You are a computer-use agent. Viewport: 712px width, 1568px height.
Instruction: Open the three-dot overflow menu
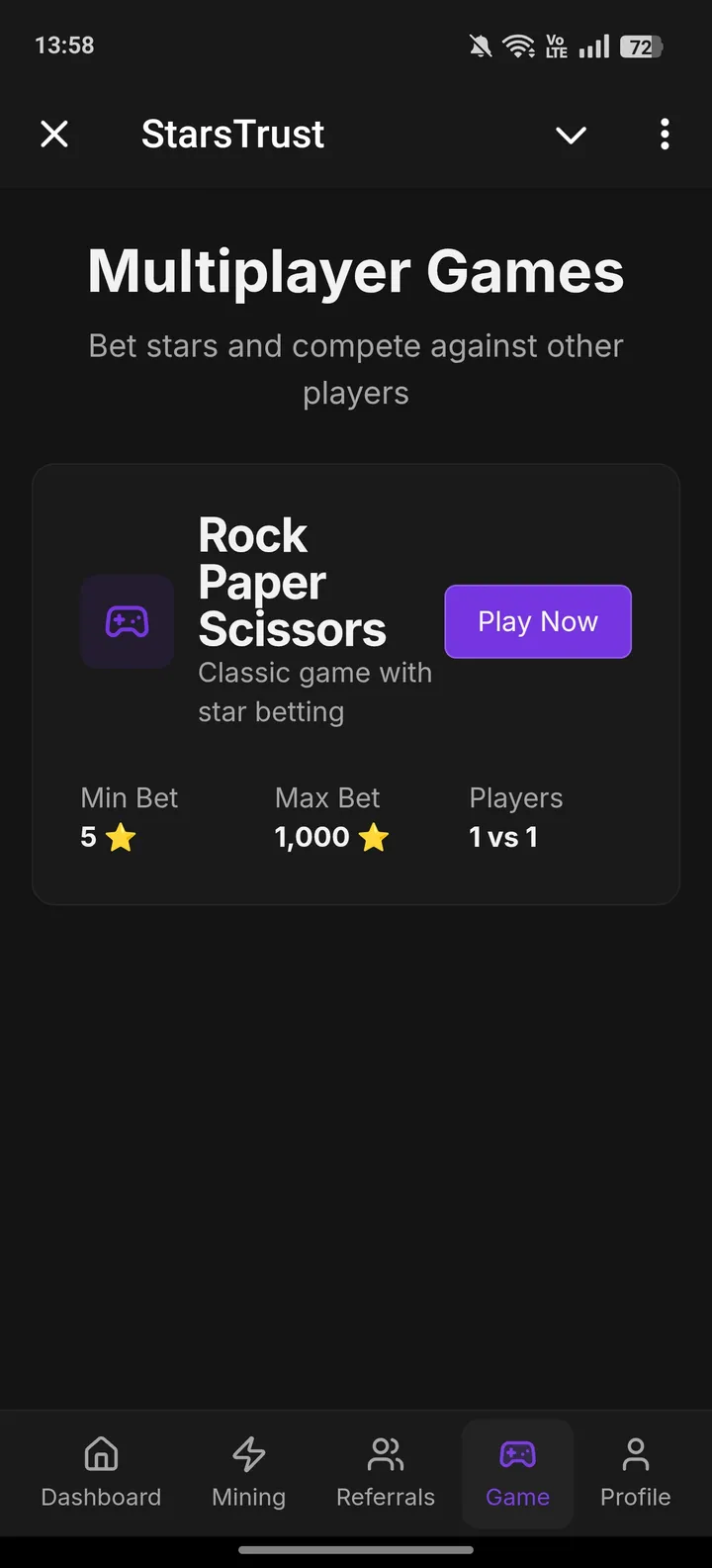tap(665, 134)
